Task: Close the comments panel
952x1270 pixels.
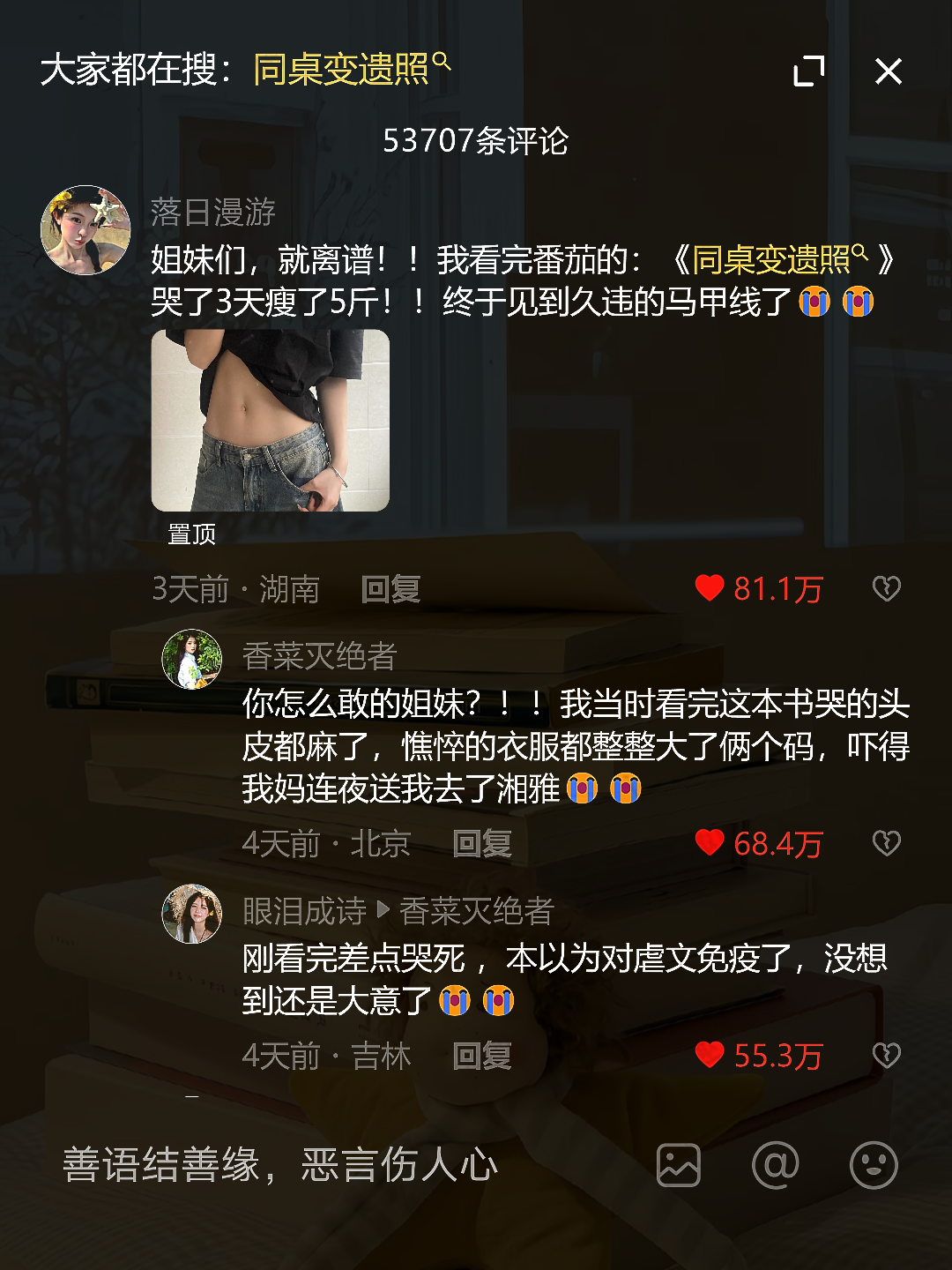Action: tap(888, 71)
